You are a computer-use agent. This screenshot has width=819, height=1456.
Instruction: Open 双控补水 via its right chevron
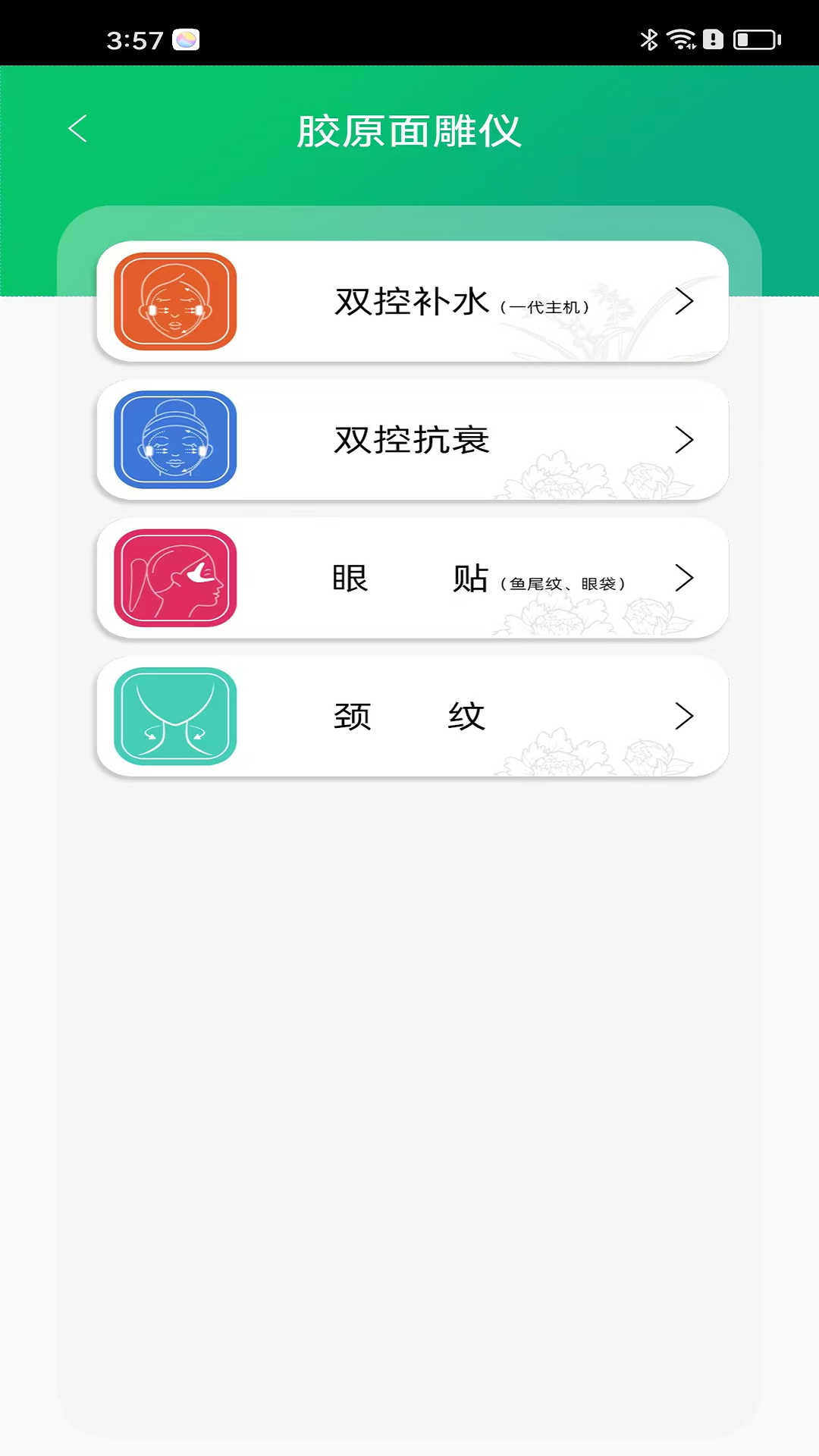click(685, 301)
